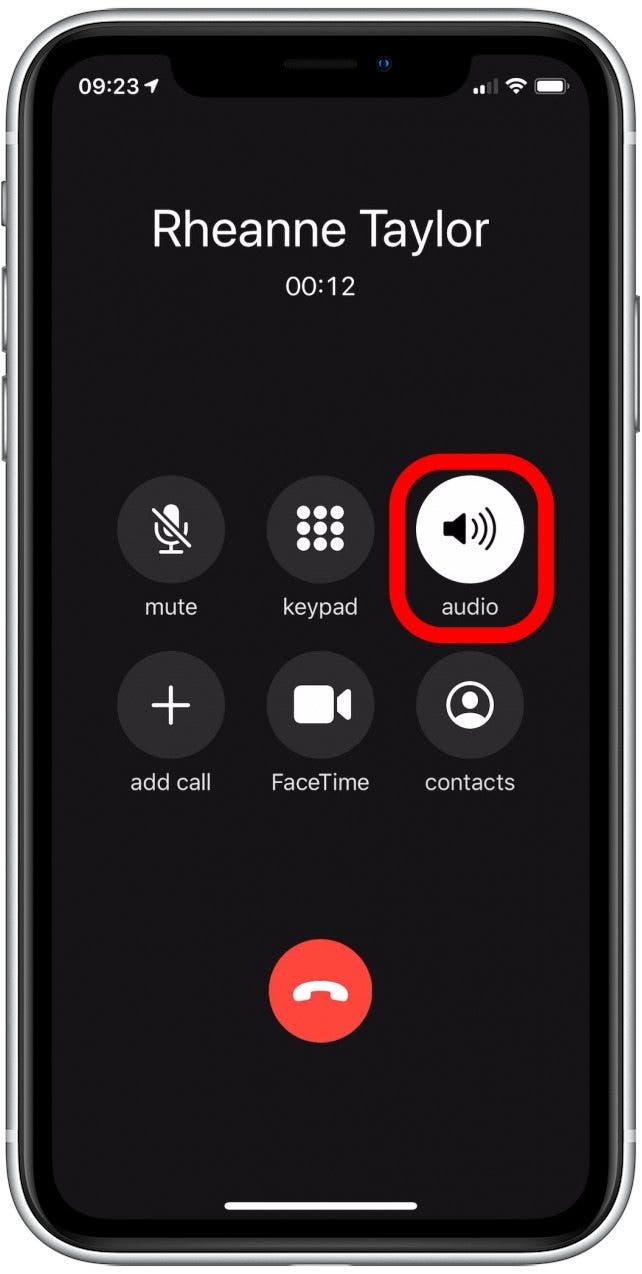Viewport: 642px width, 1274px height.
Task: Mute the call microphone
Action: (x=171, y=528)
